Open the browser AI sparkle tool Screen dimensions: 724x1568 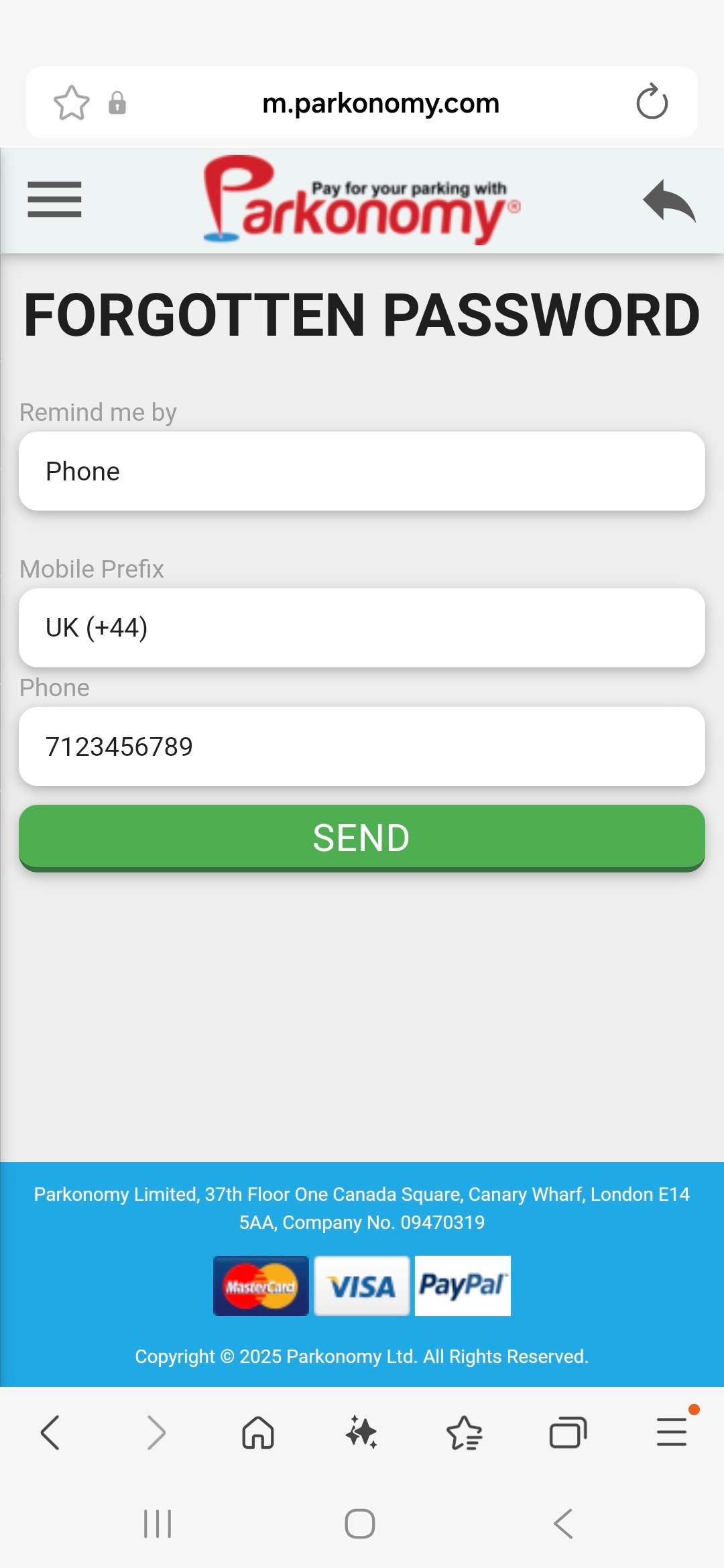coord(361,1433)
